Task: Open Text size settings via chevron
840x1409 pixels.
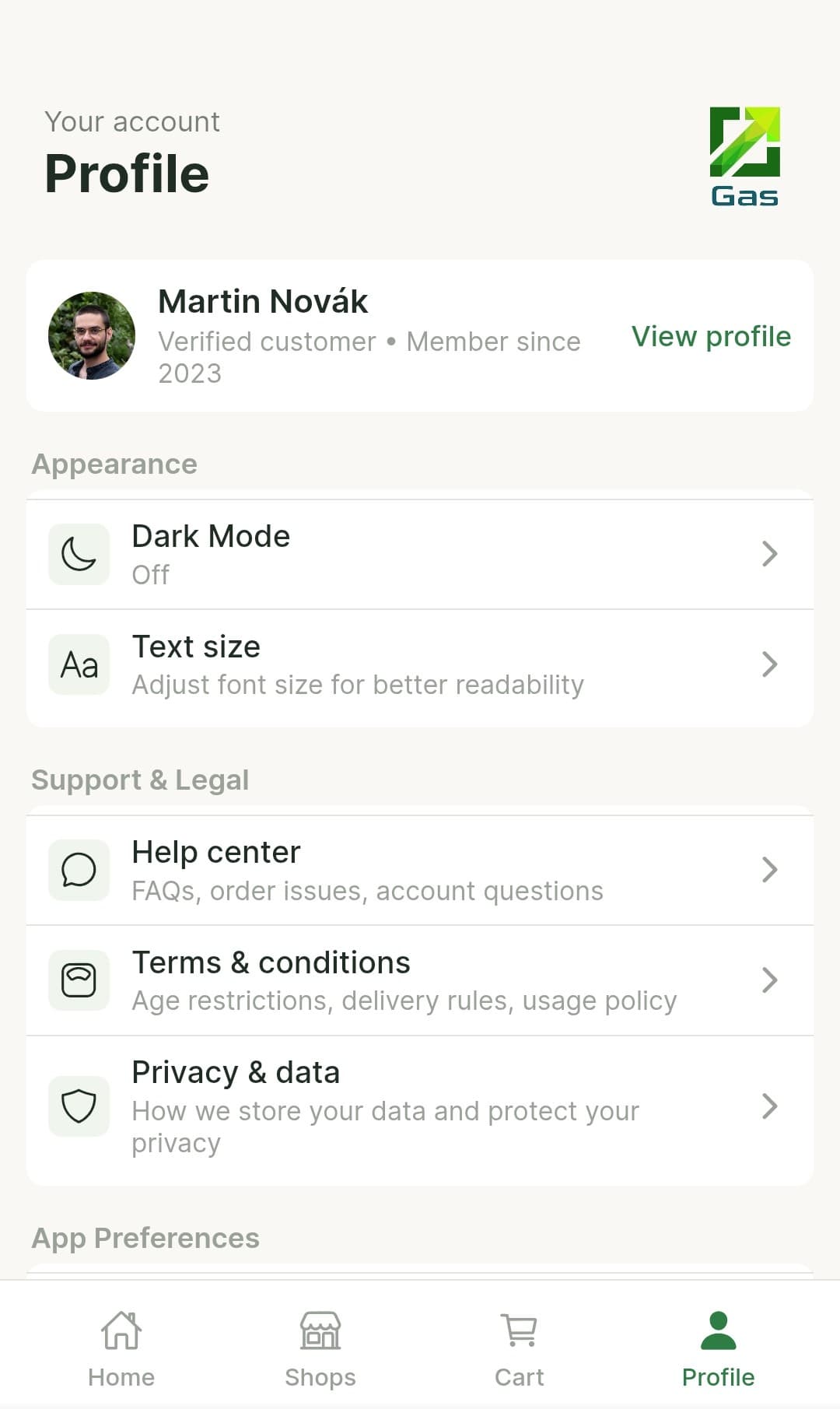Action: 770,664
